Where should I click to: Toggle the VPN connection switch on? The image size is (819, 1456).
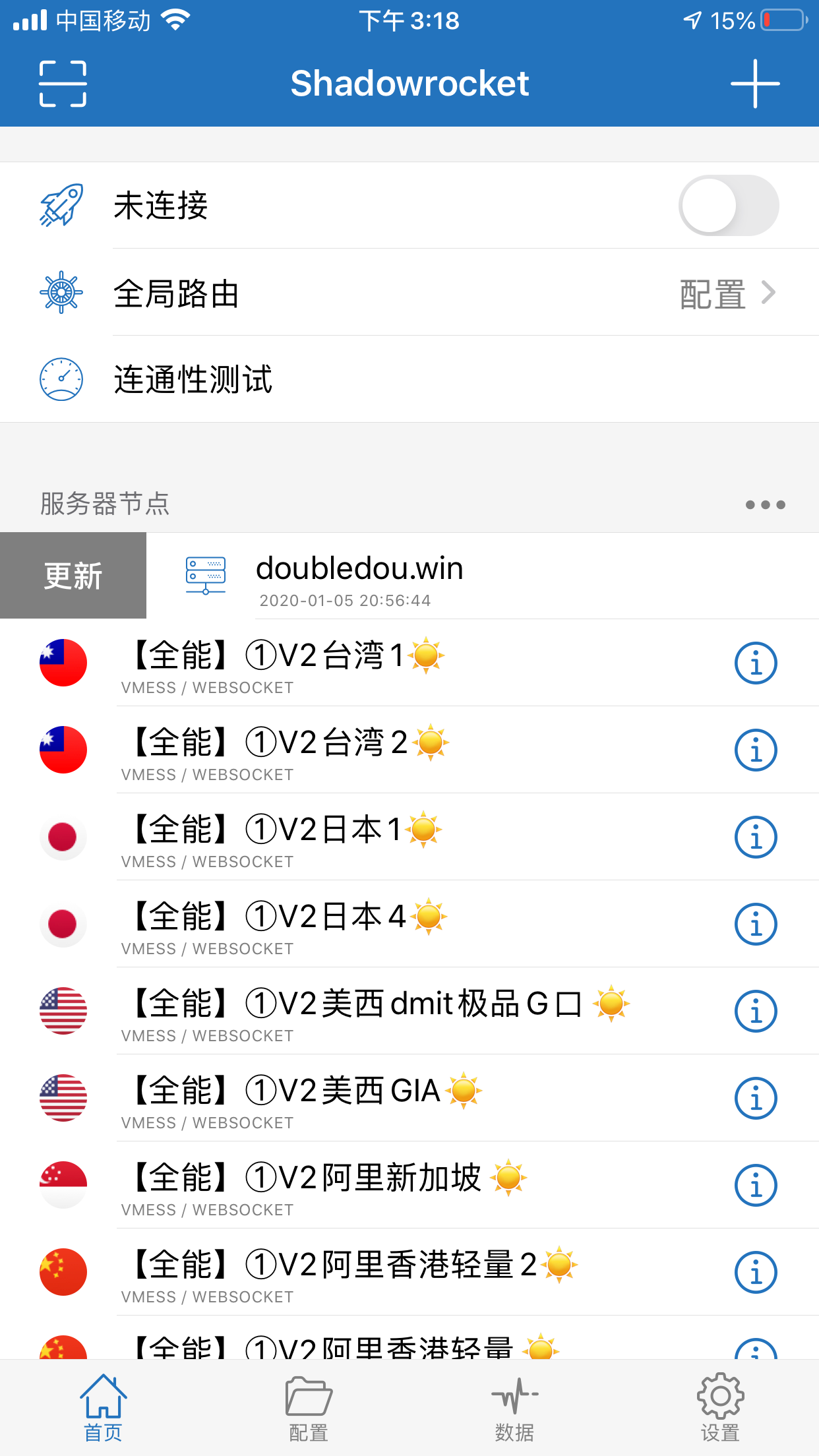tap(728, 205)
